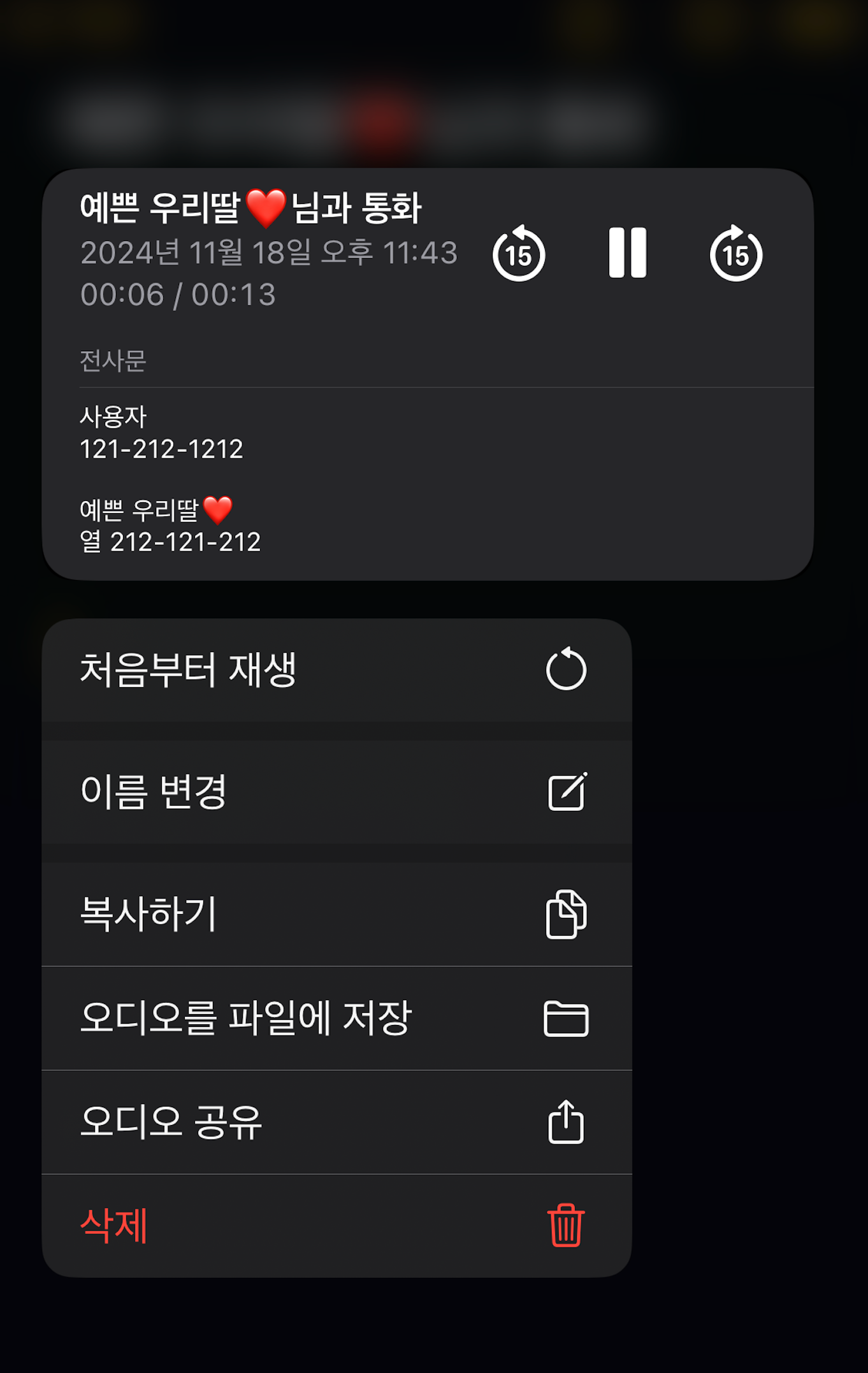Select 처음부터 재생 to play from beginning

click(x=191, y=667)
